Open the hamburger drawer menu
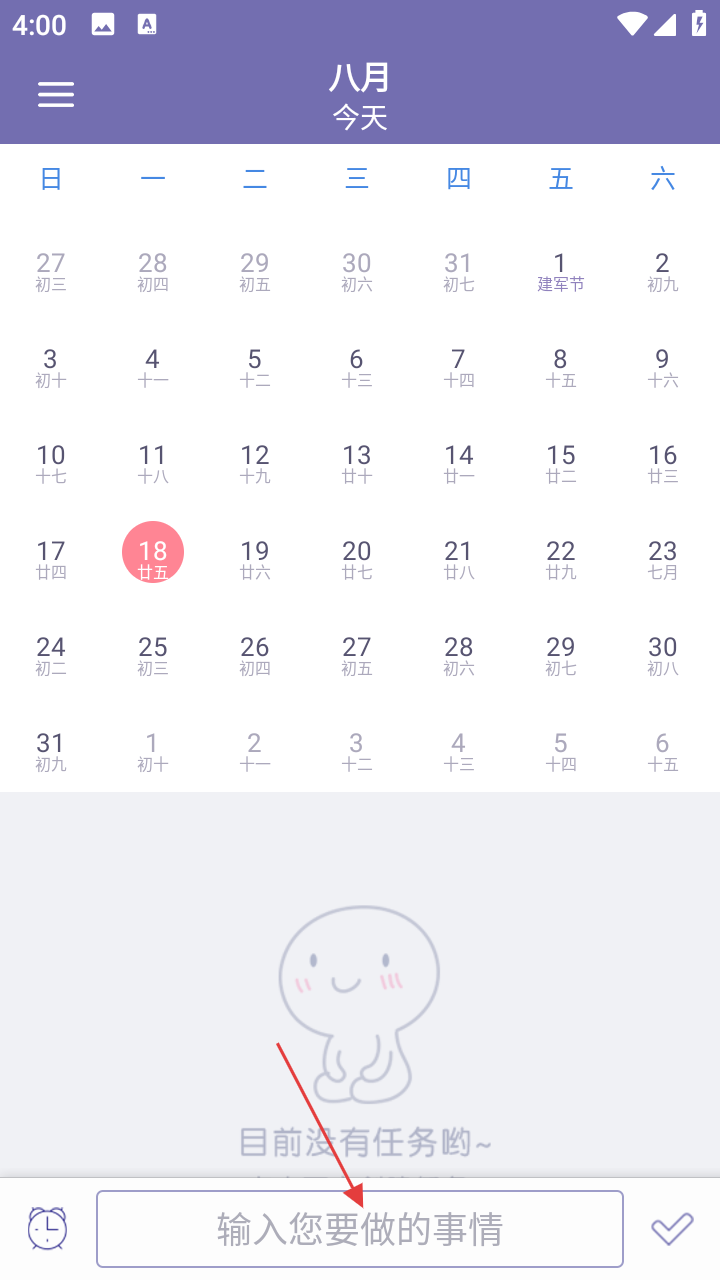 56,94
